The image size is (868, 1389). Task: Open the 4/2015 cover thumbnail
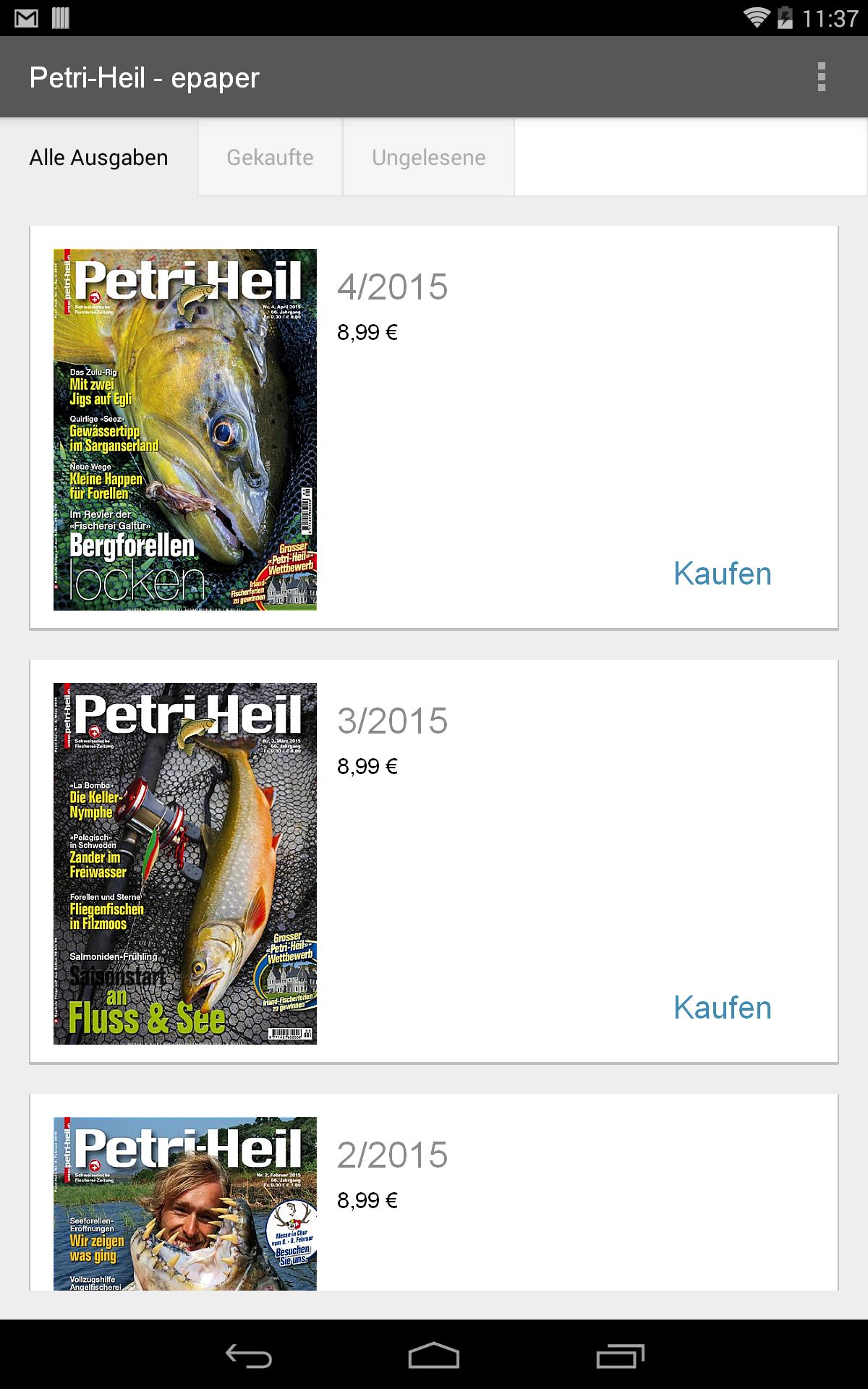pyautogui.click(x=185, y=430)
